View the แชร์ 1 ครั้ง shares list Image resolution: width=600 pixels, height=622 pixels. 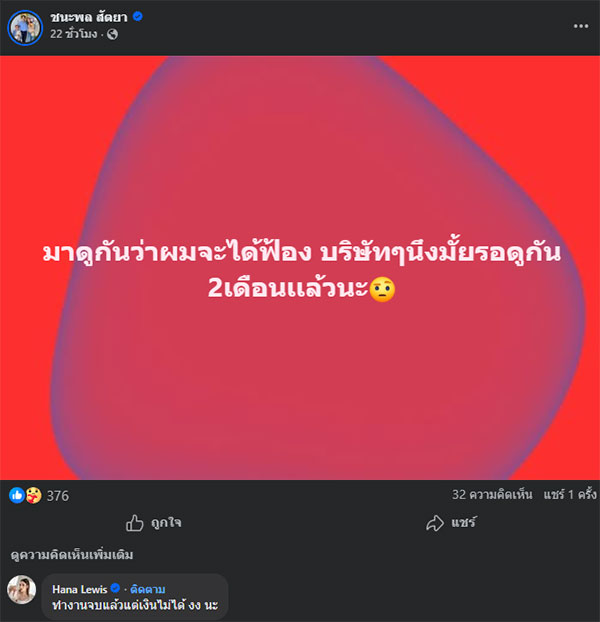(570, 495)
